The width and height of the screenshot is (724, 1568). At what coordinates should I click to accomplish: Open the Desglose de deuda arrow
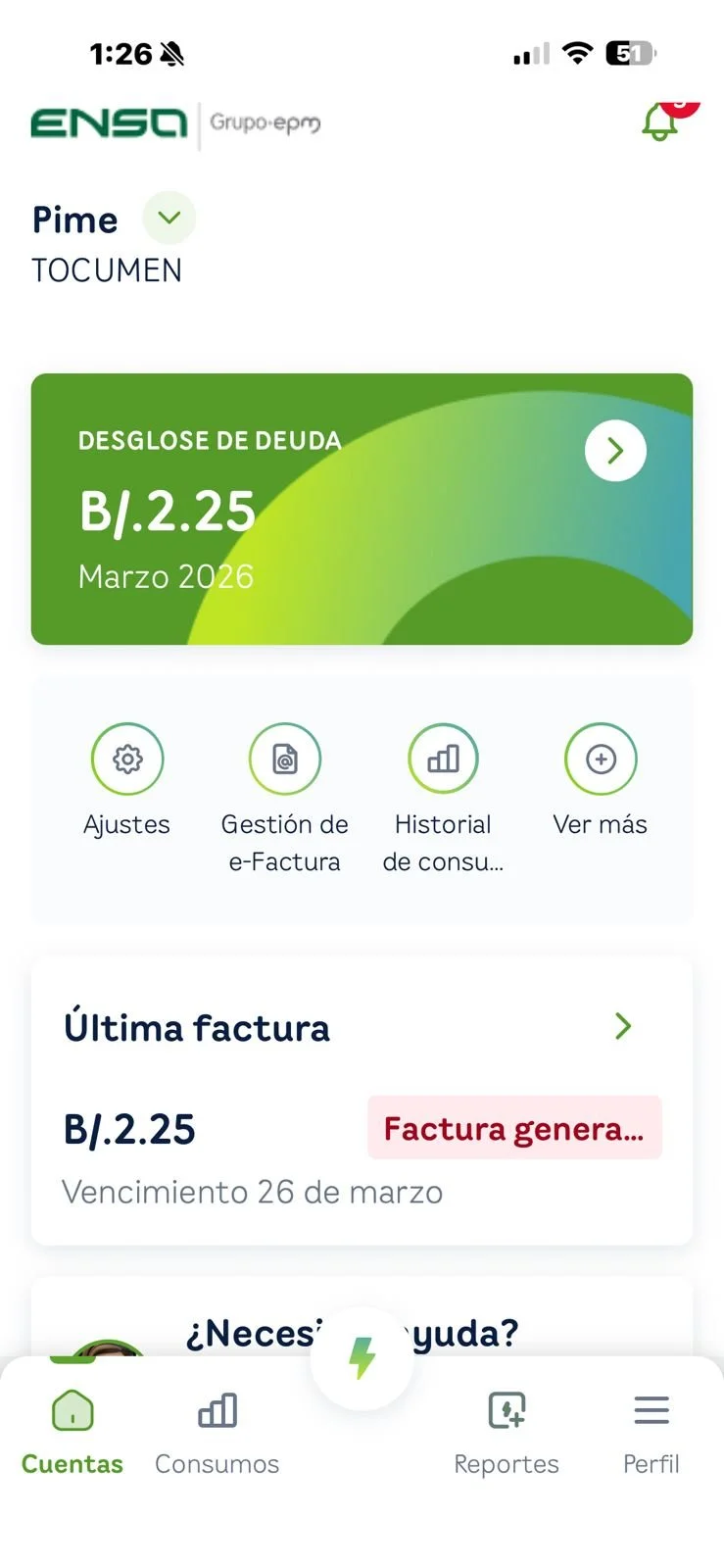coord(615,451)
